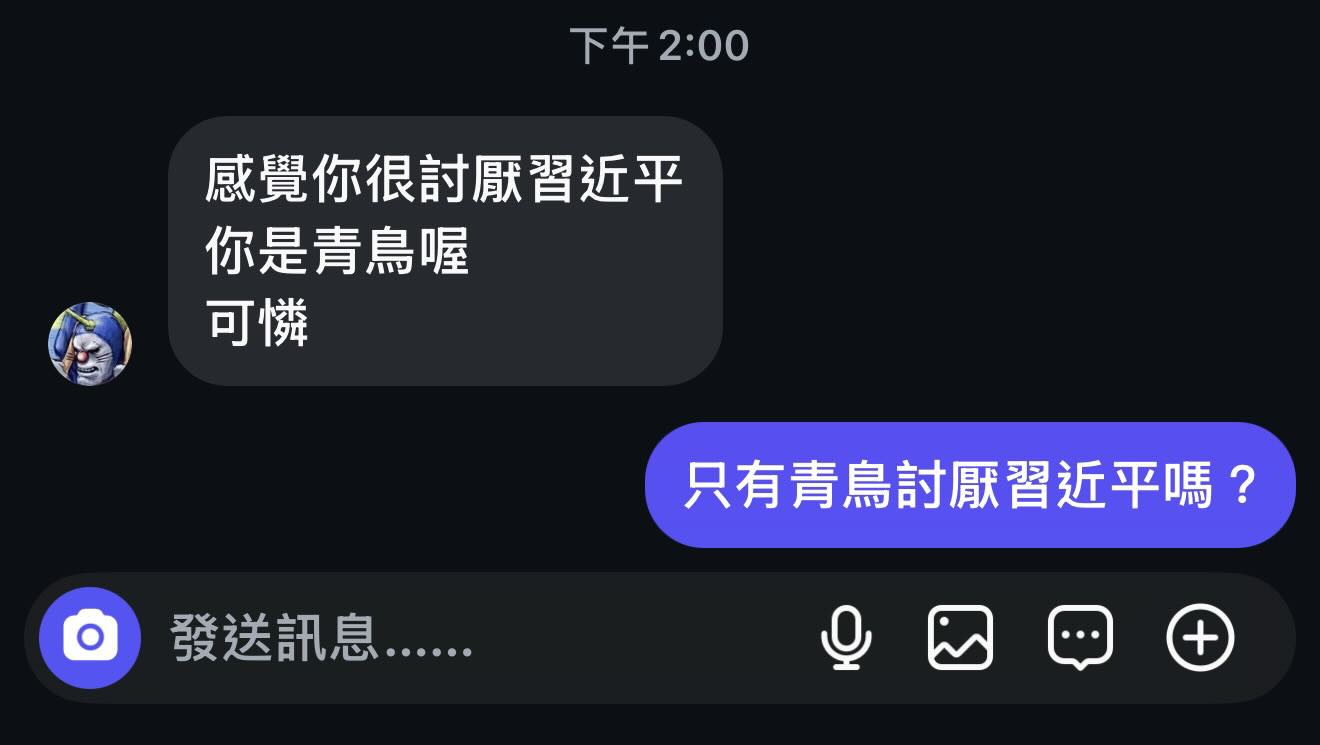Screen dimensions: 1320x745
Task: Open the sender's profile avatar
Action: tap(90, 343)
